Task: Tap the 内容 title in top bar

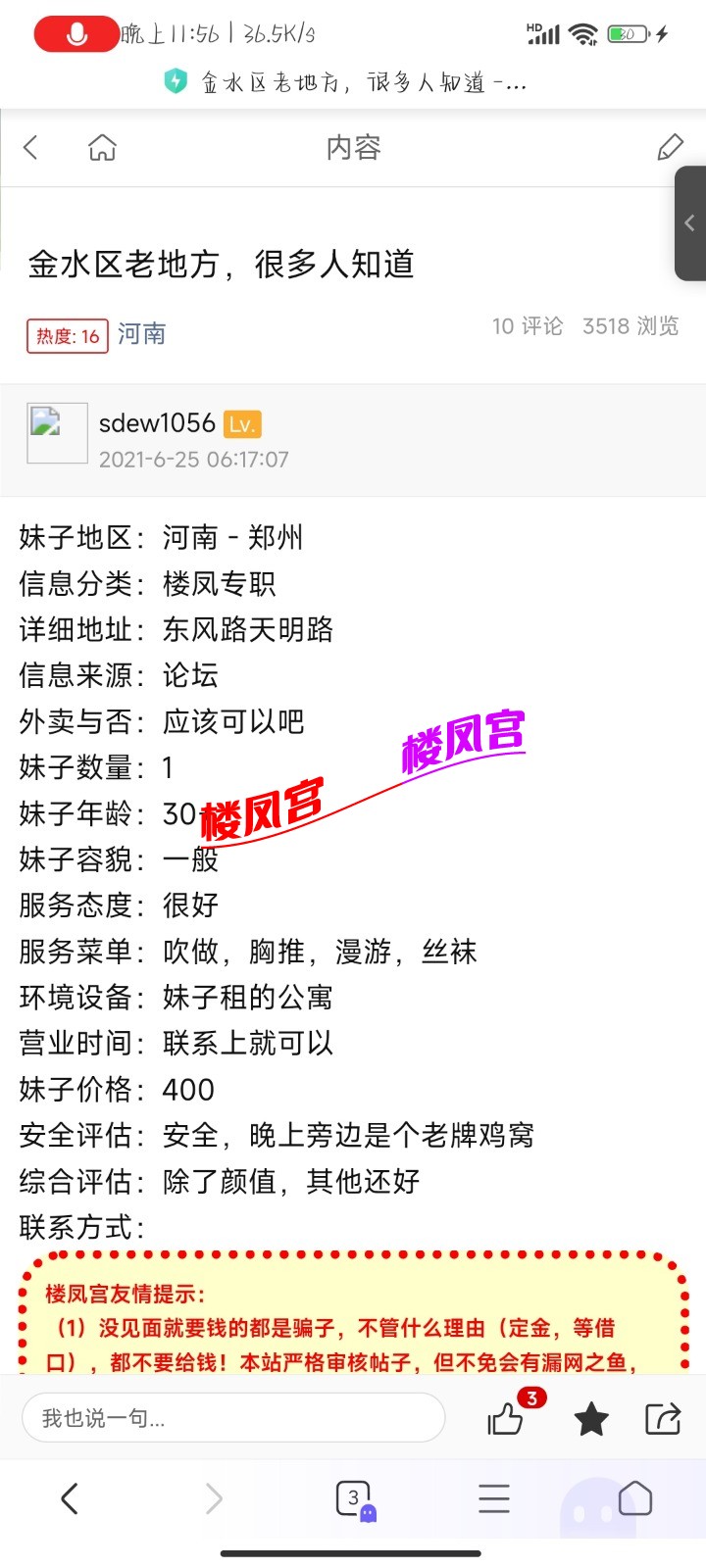Action: (354, 147)
